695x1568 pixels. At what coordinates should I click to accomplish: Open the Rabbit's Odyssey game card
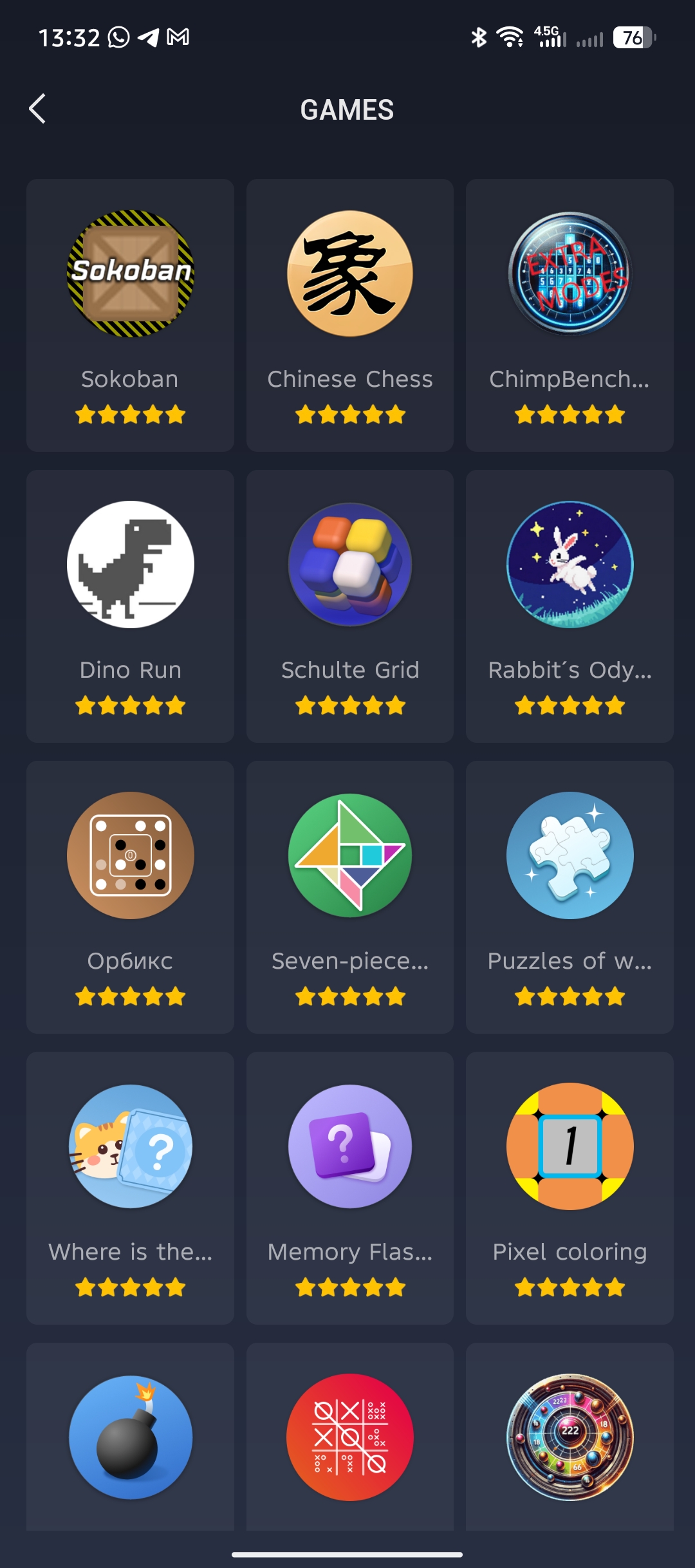pyautogui.click(x=570, y=606)
